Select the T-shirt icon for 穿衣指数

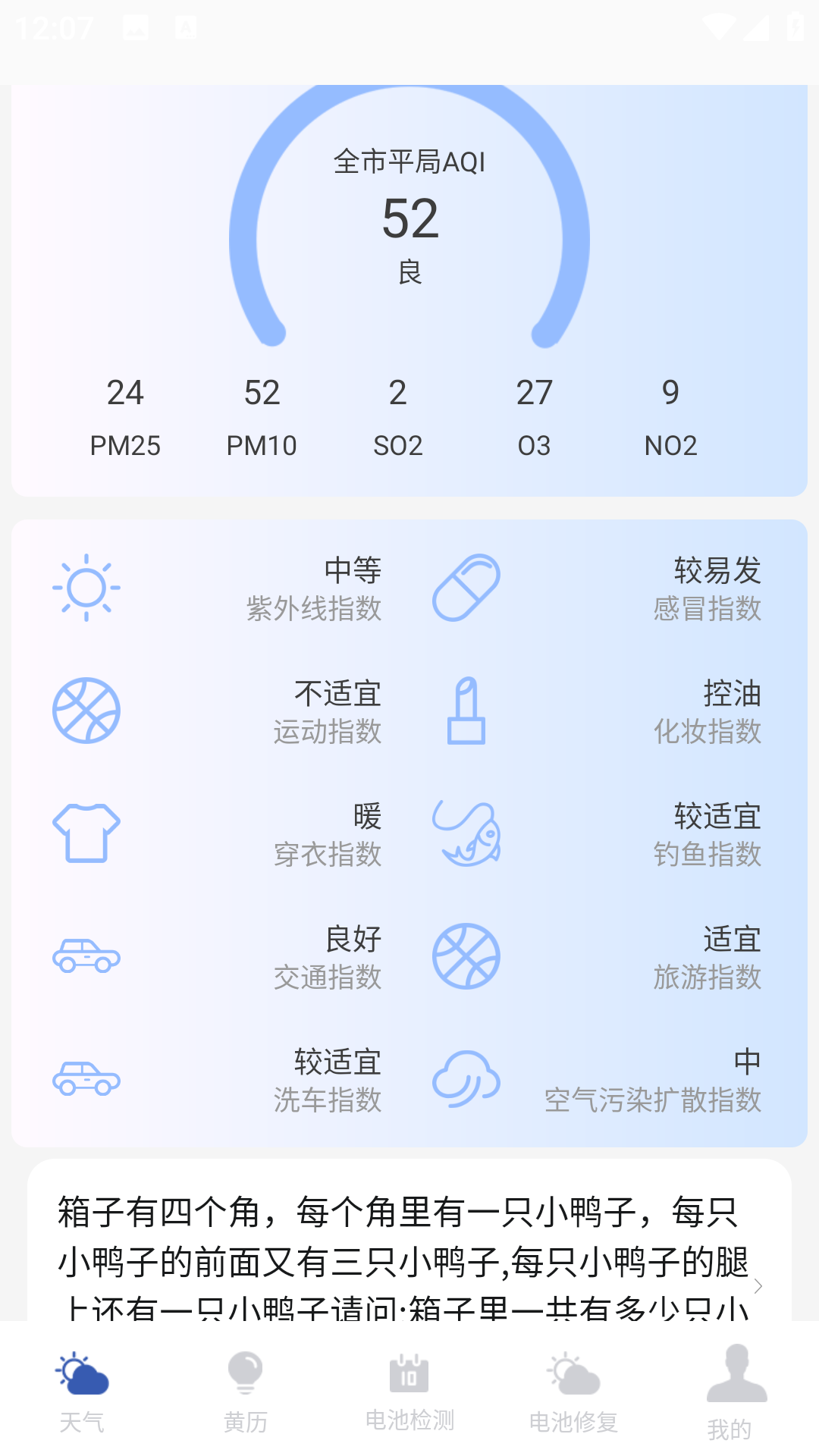85,834
